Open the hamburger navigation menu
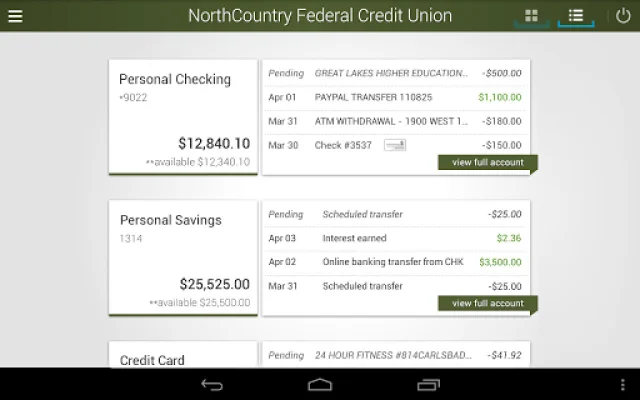 pyautogui.click(x=16, y=16)
